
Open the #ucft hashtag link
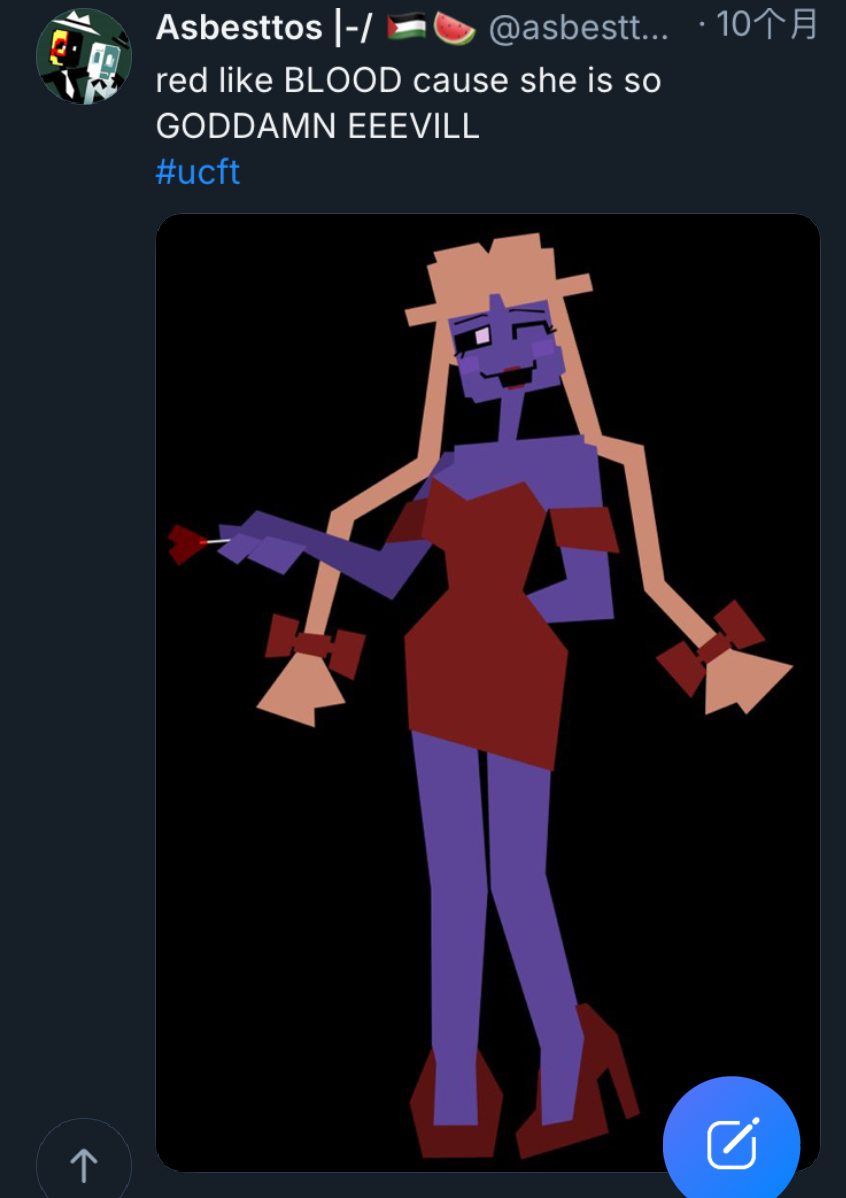coord(198,172)
